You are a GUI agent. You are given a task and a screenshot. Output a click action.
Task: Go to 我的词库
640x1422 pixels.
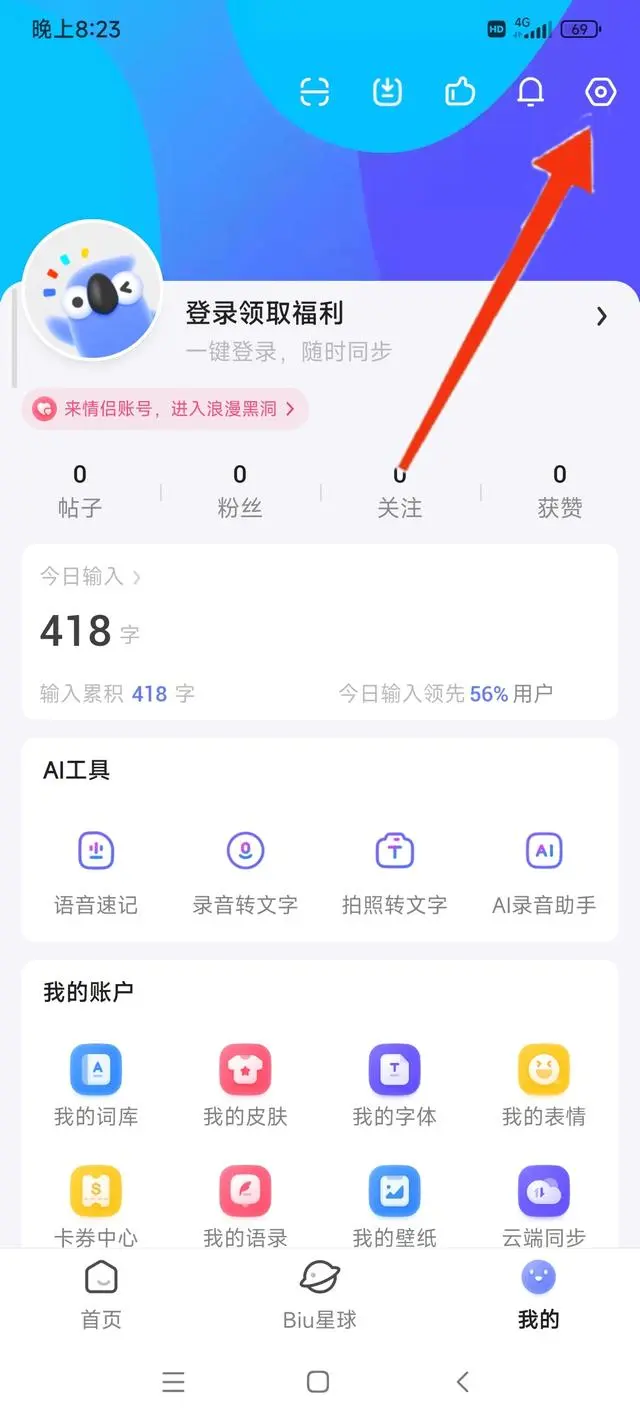click(96, 1084)
